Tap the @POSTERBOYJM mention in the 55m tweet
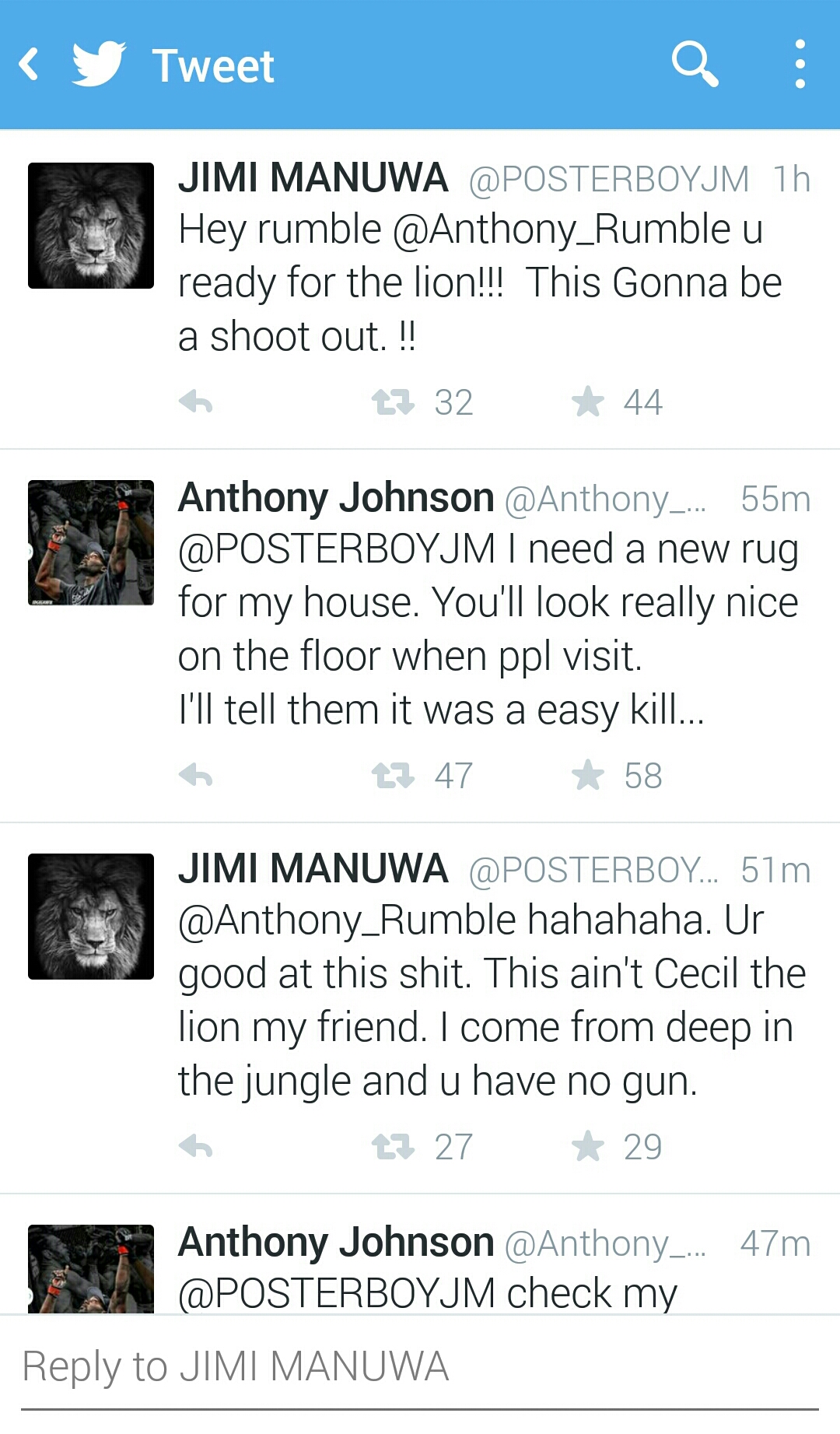This screenshot has height=1434, width=840. (336, 549)
